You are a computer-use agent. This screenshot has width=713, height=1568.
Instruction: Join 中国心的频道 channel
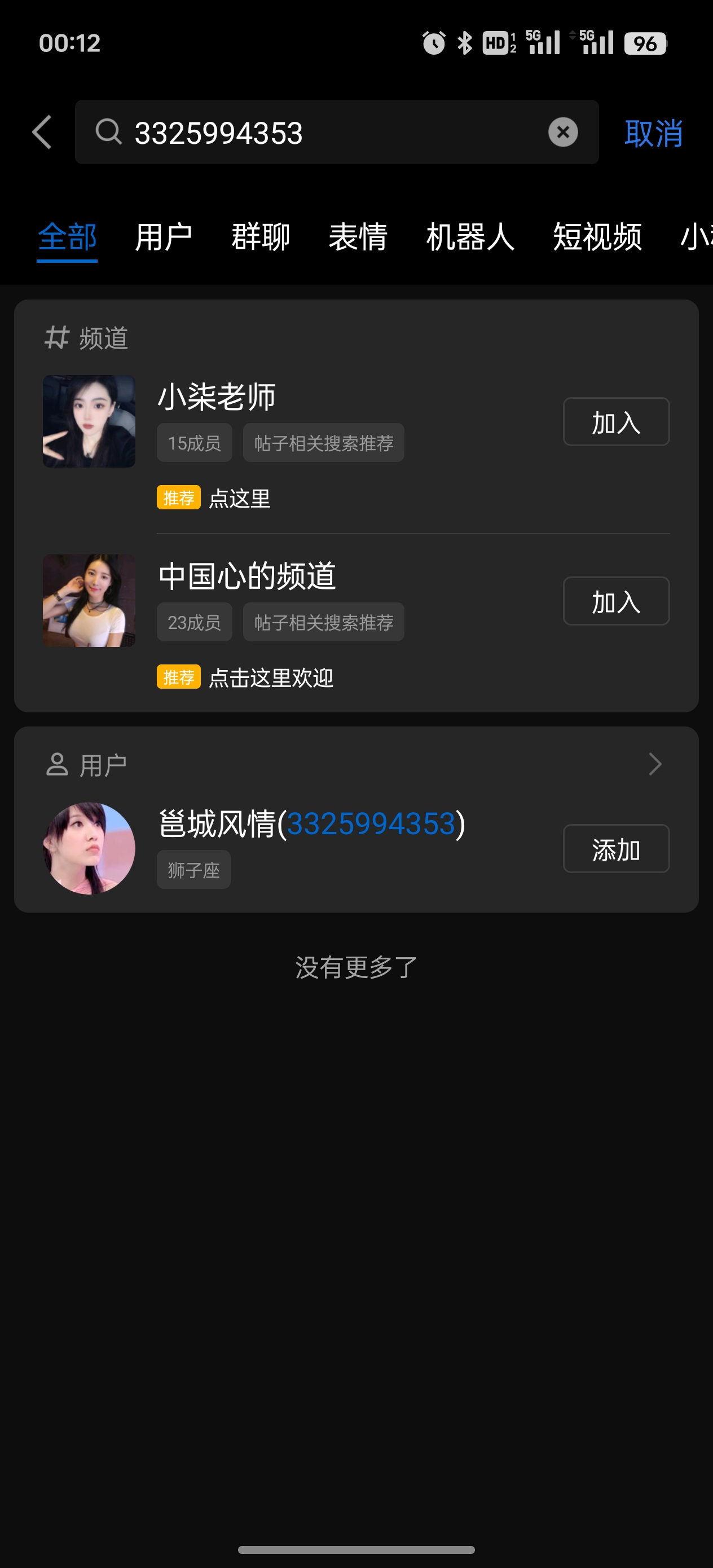point(615,601)
